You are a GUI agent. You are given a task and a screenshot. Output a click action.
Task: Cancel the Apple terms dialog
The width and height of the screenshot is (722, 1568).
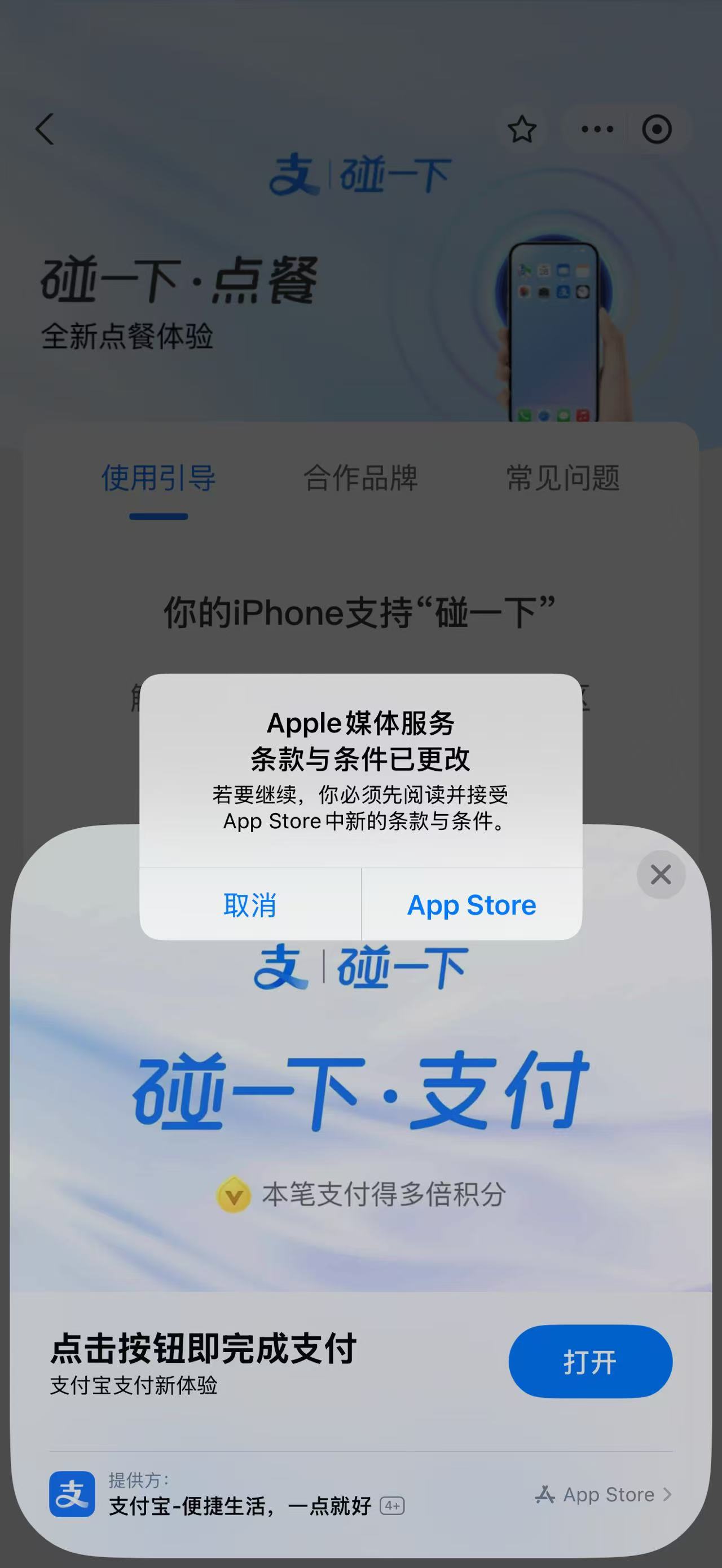(249, 905)
